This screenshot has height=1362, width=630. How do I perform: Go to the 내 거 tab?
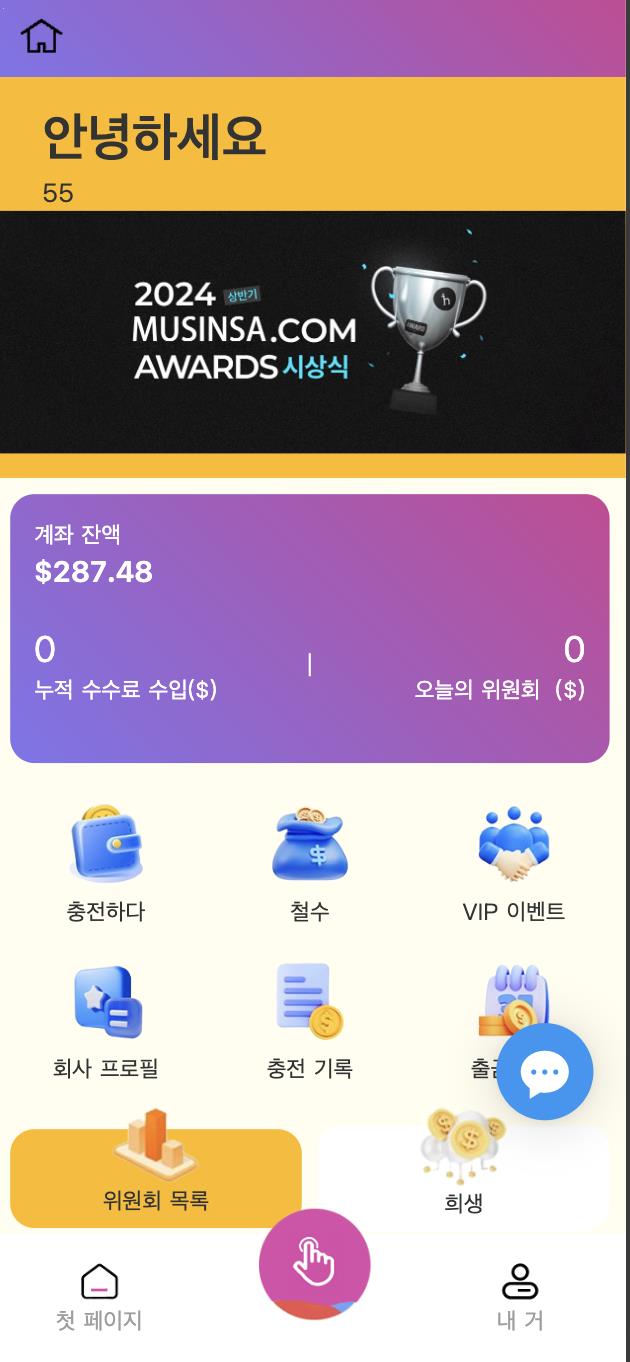pyautogui.click(x=520, y=1297)
